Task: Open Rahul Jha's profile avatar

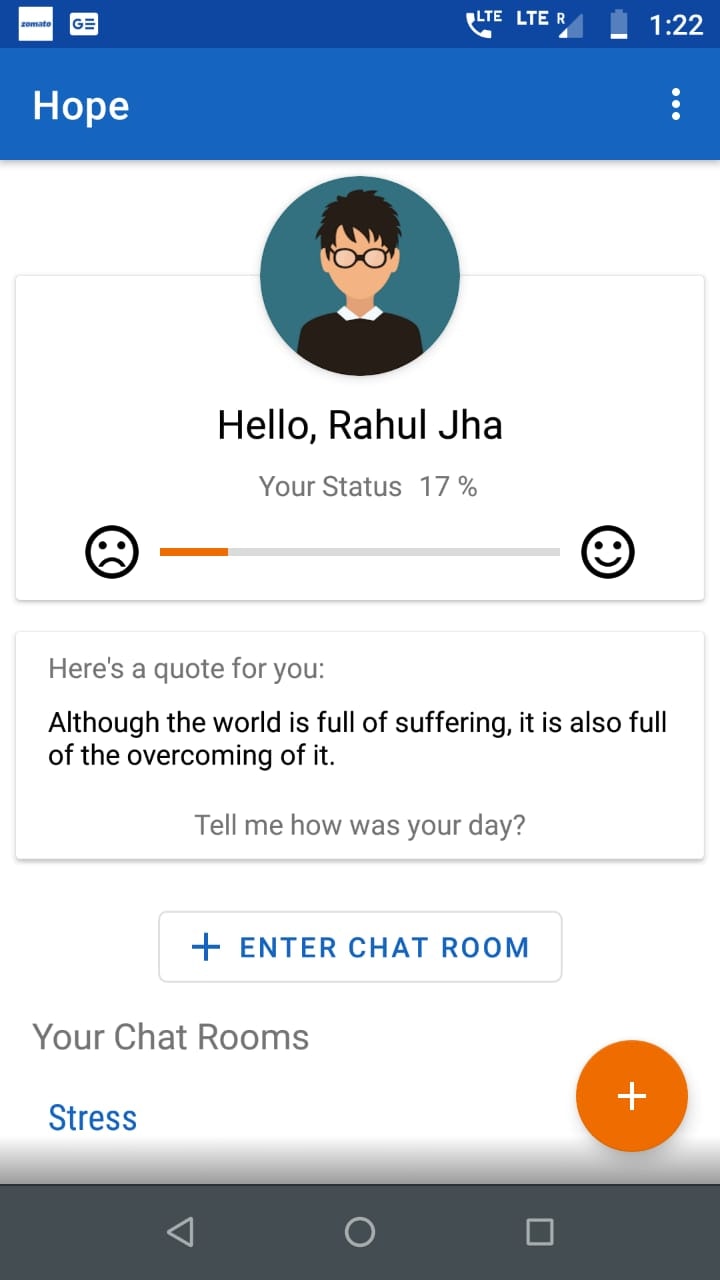Action: coord(360,276)
